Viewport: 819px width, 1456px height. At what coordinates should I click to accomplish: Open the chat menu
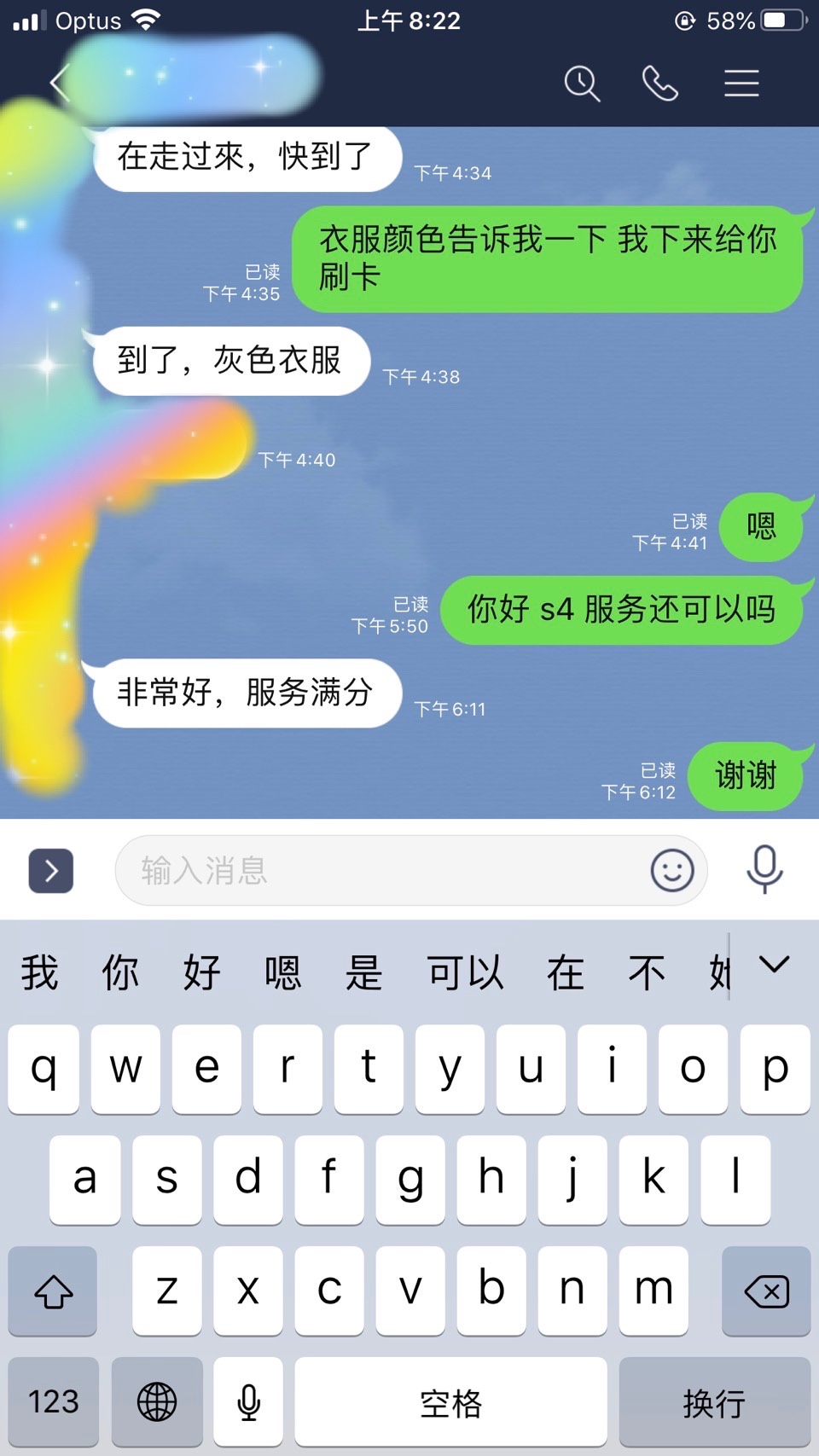[x=741, y=84]
